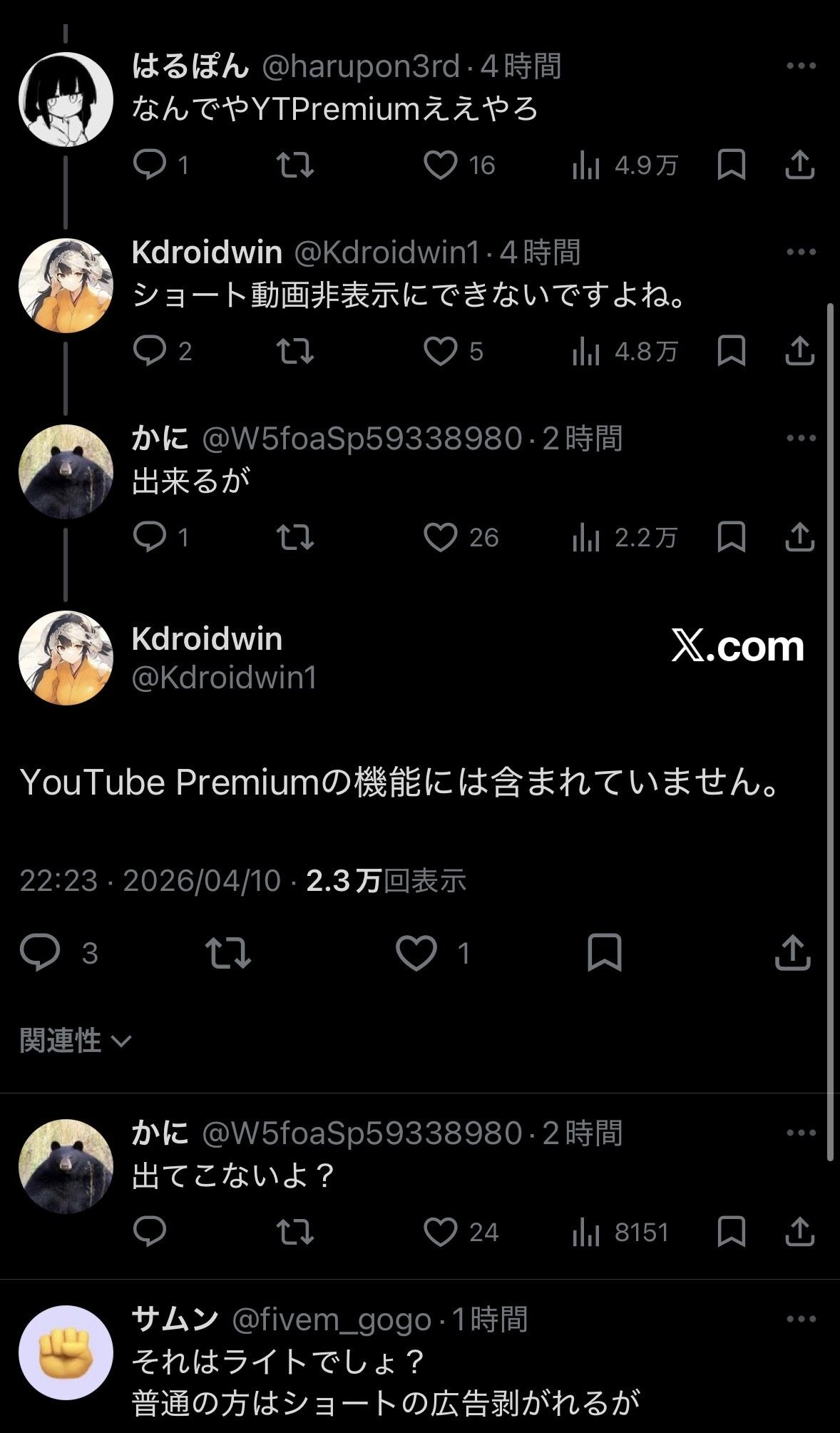Repost かに's 出来るが reply
This screenshot has width=840, height=1433.
coord(295,537)
